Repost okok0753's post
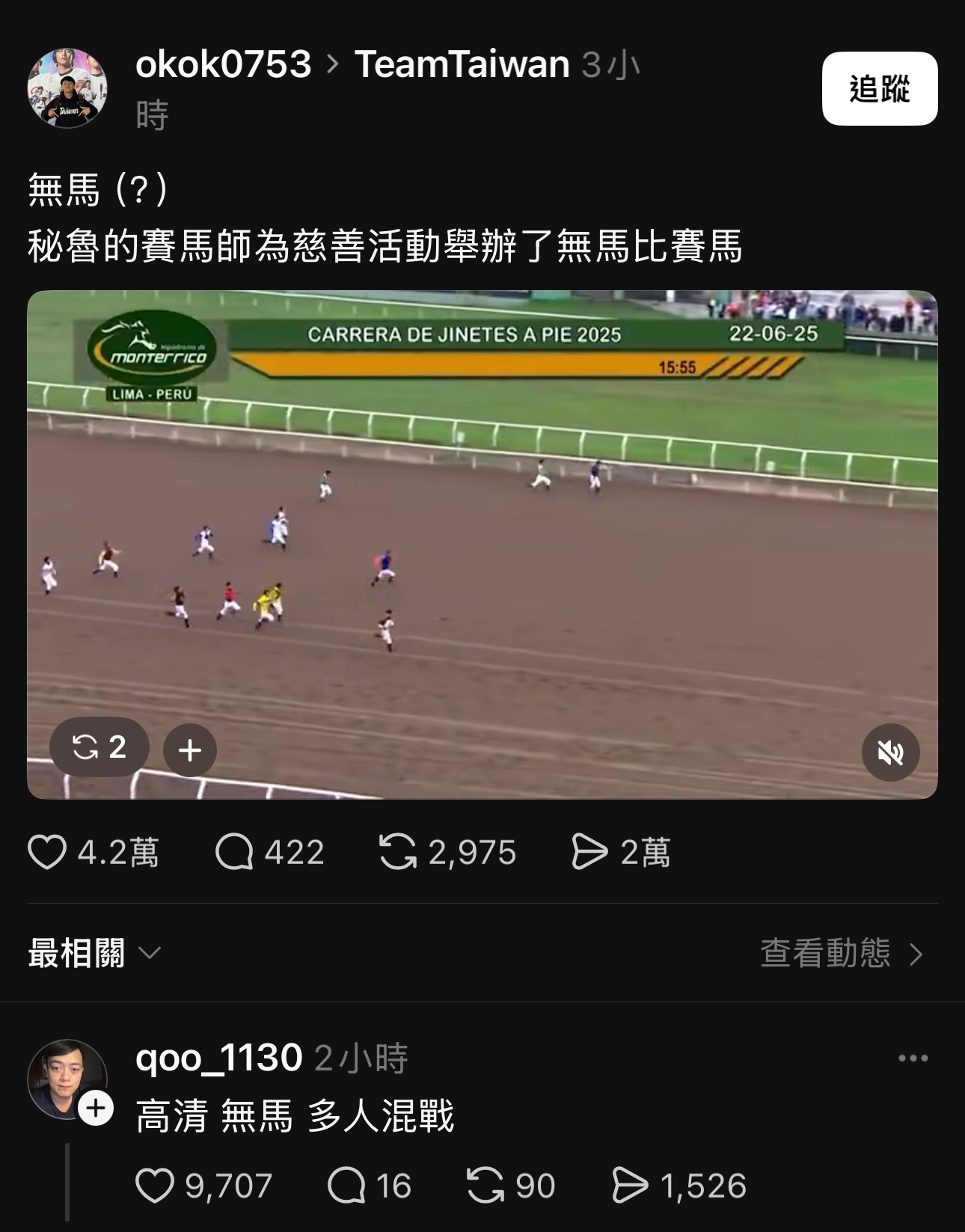 pyautogui.click(x=398, y=852)
